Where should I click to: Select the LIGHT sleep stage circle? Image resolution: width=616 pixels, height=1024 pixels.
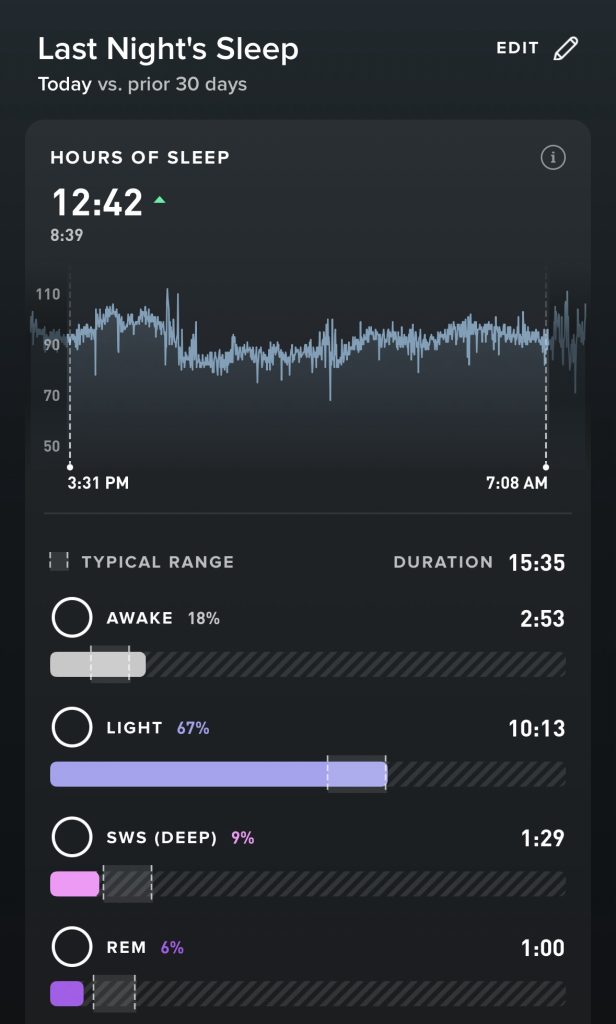pos(72,727)
